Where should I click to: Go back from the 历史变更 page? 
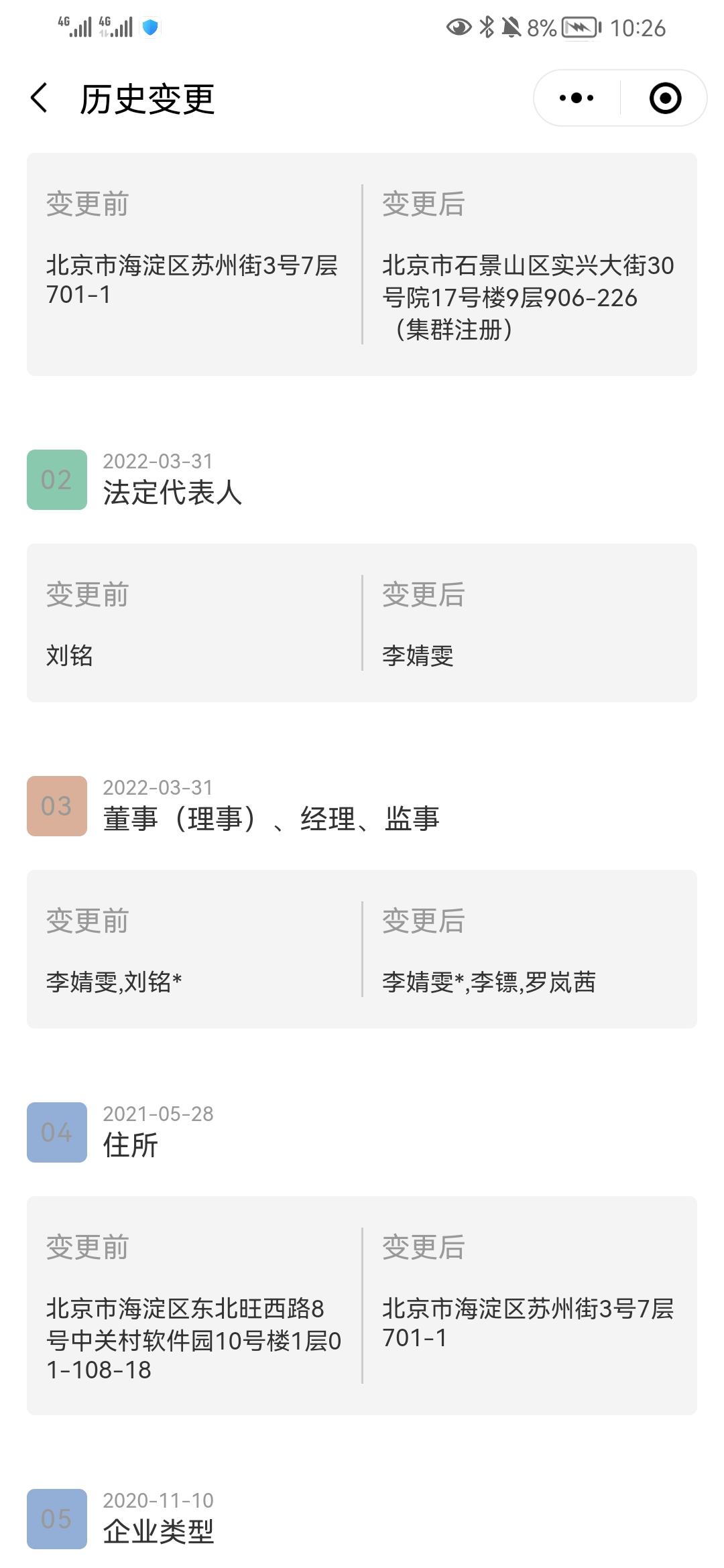point(40,98)
